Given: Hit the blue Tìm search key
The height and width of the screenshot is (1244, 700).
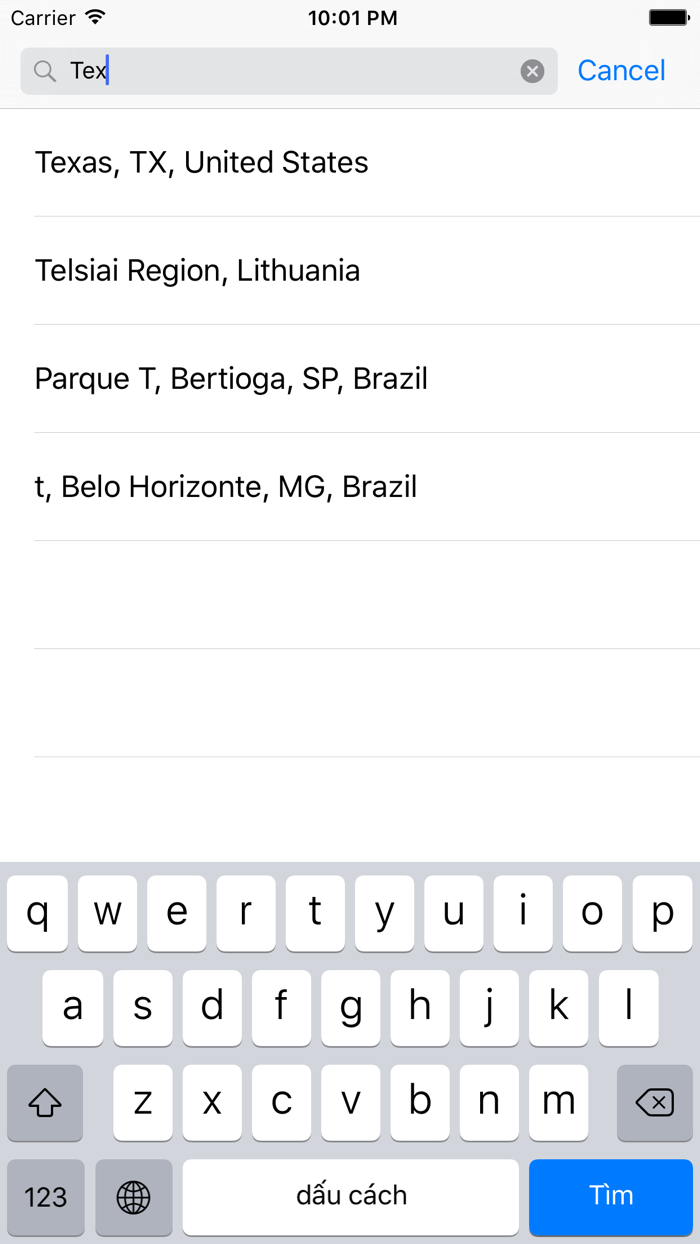Looking at the screenshot, I should click(x=610, y=1196).
